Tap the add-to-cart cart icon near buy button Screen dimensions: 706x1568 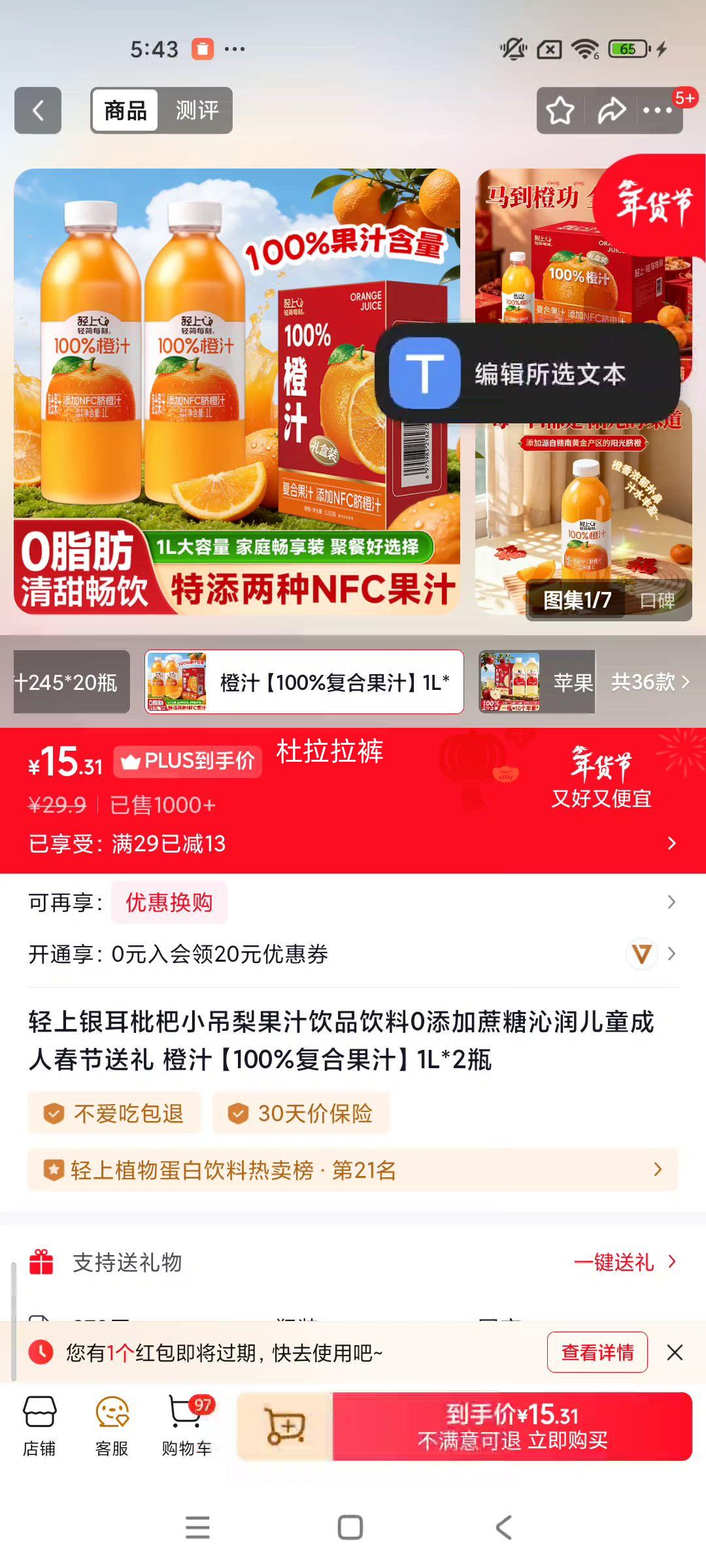point(286,1424)
